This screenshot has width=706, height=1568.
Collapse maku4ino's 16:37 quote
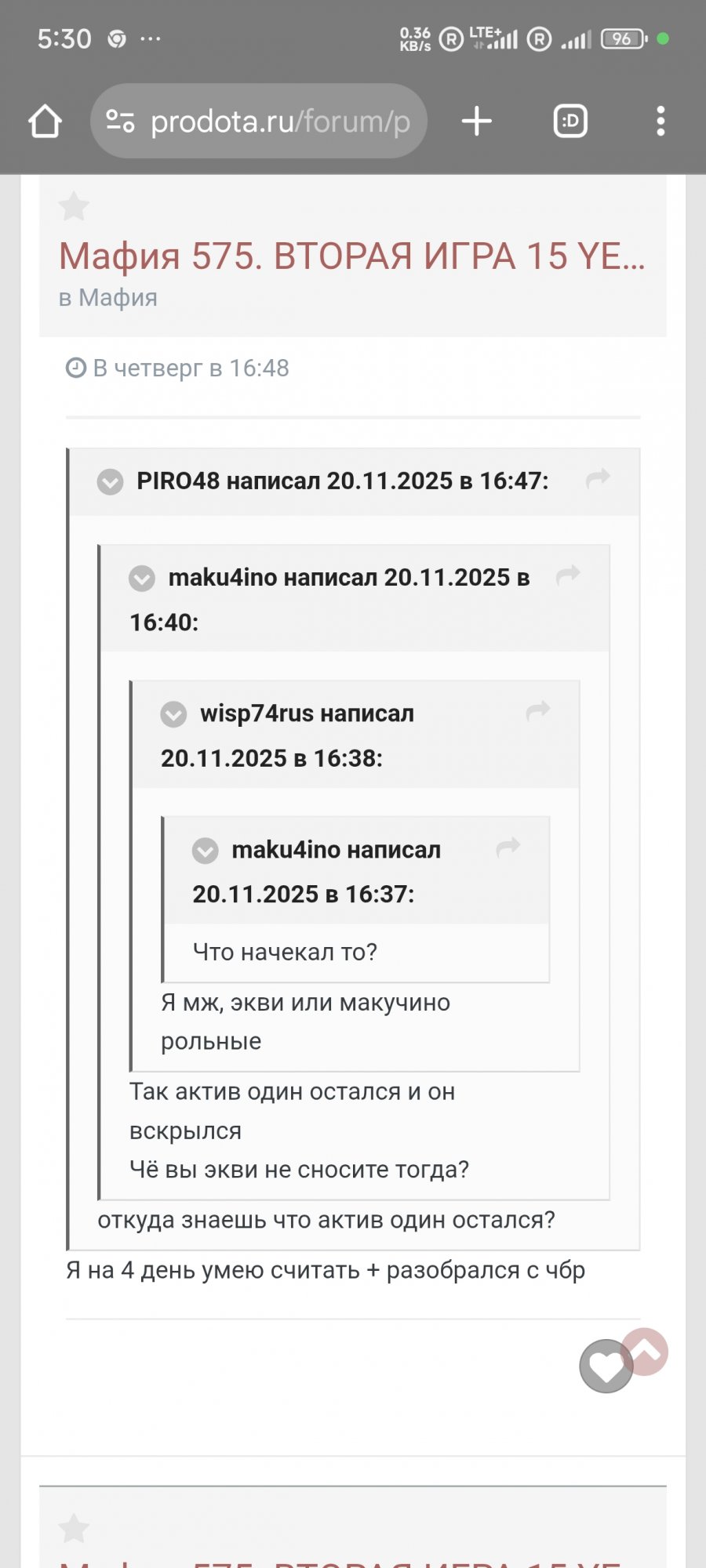click(x=206, y=851)
